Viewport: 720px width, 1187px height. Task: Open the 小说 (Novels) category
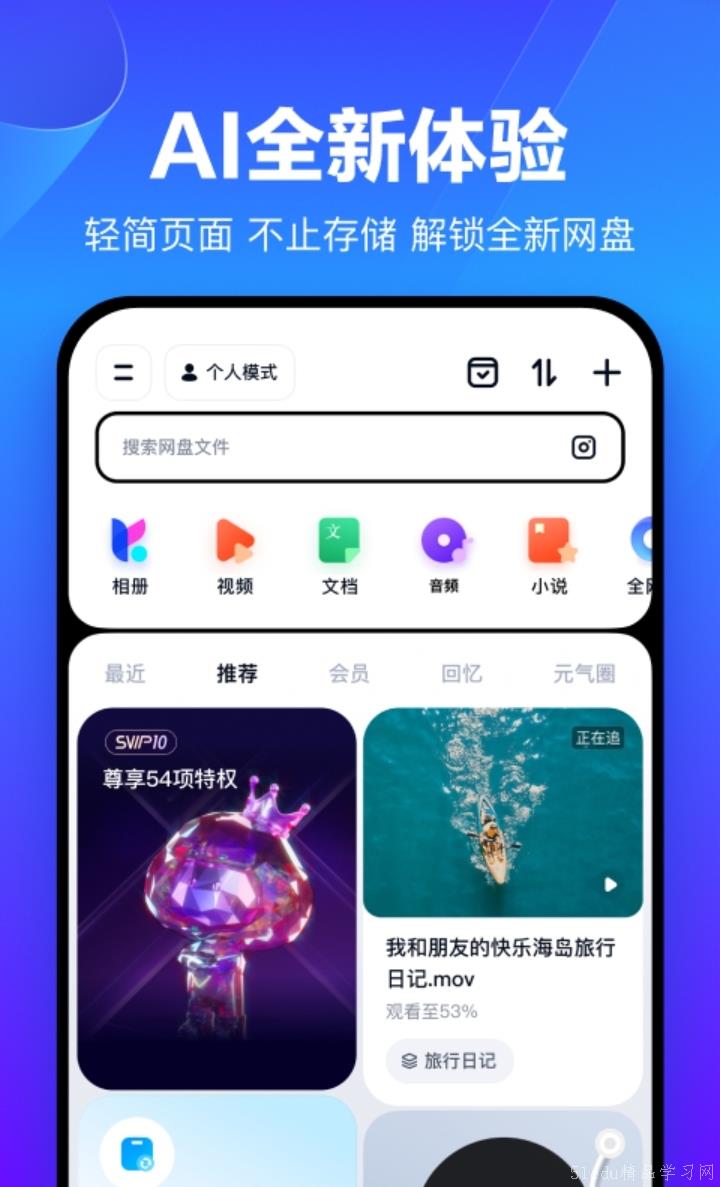[x=547, y=552]
